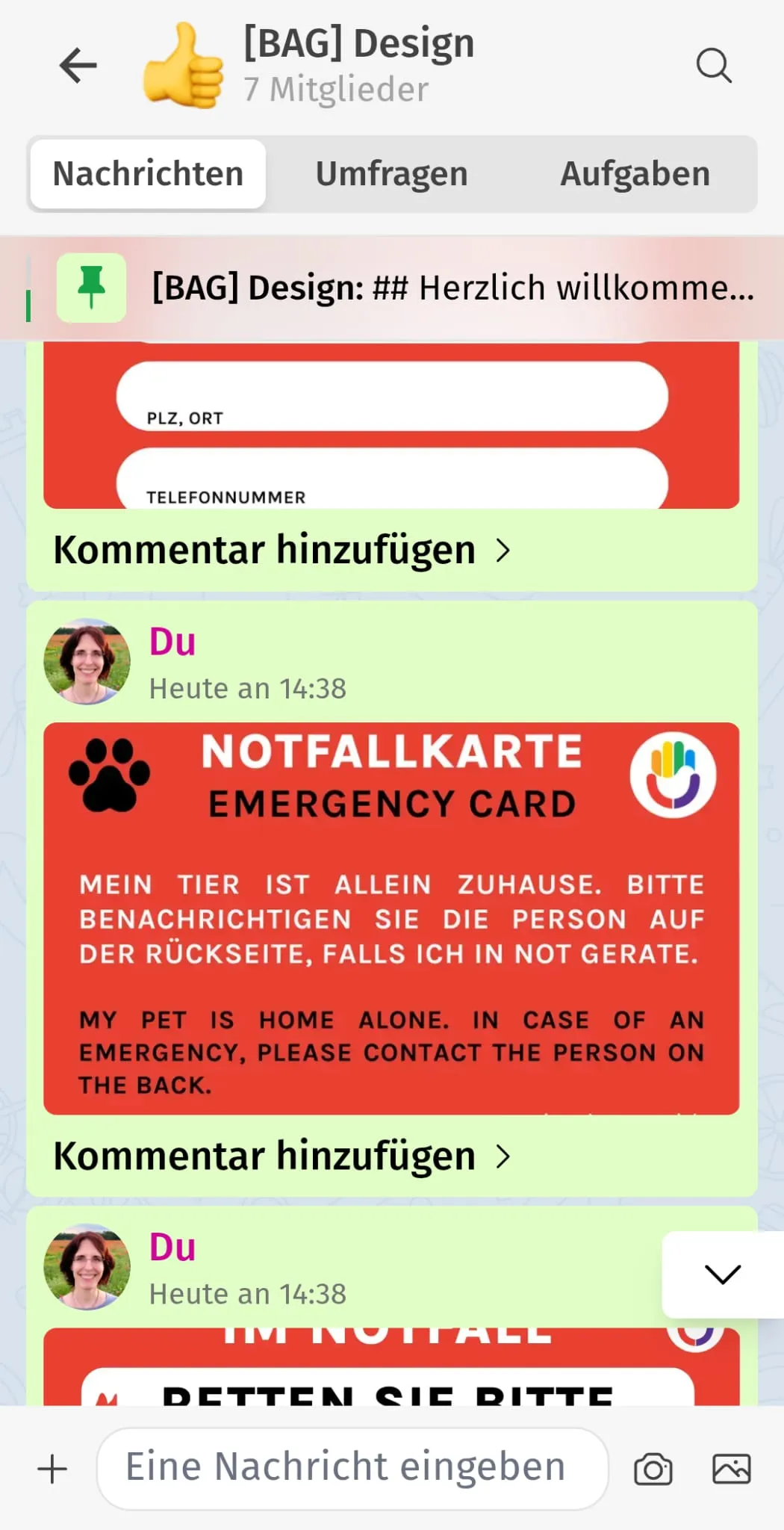Select the Nachrichten tab
The image size is (784, 1530).
tap(148, 174)
